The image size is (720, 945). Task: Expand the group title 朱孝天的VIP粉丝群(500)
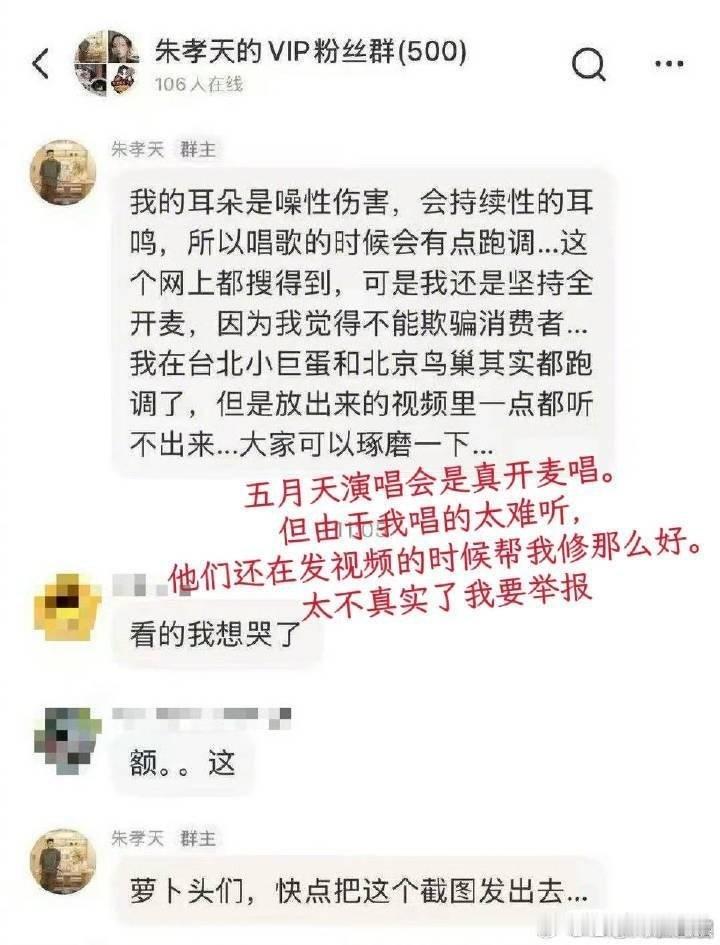click(x=310, y=52)
